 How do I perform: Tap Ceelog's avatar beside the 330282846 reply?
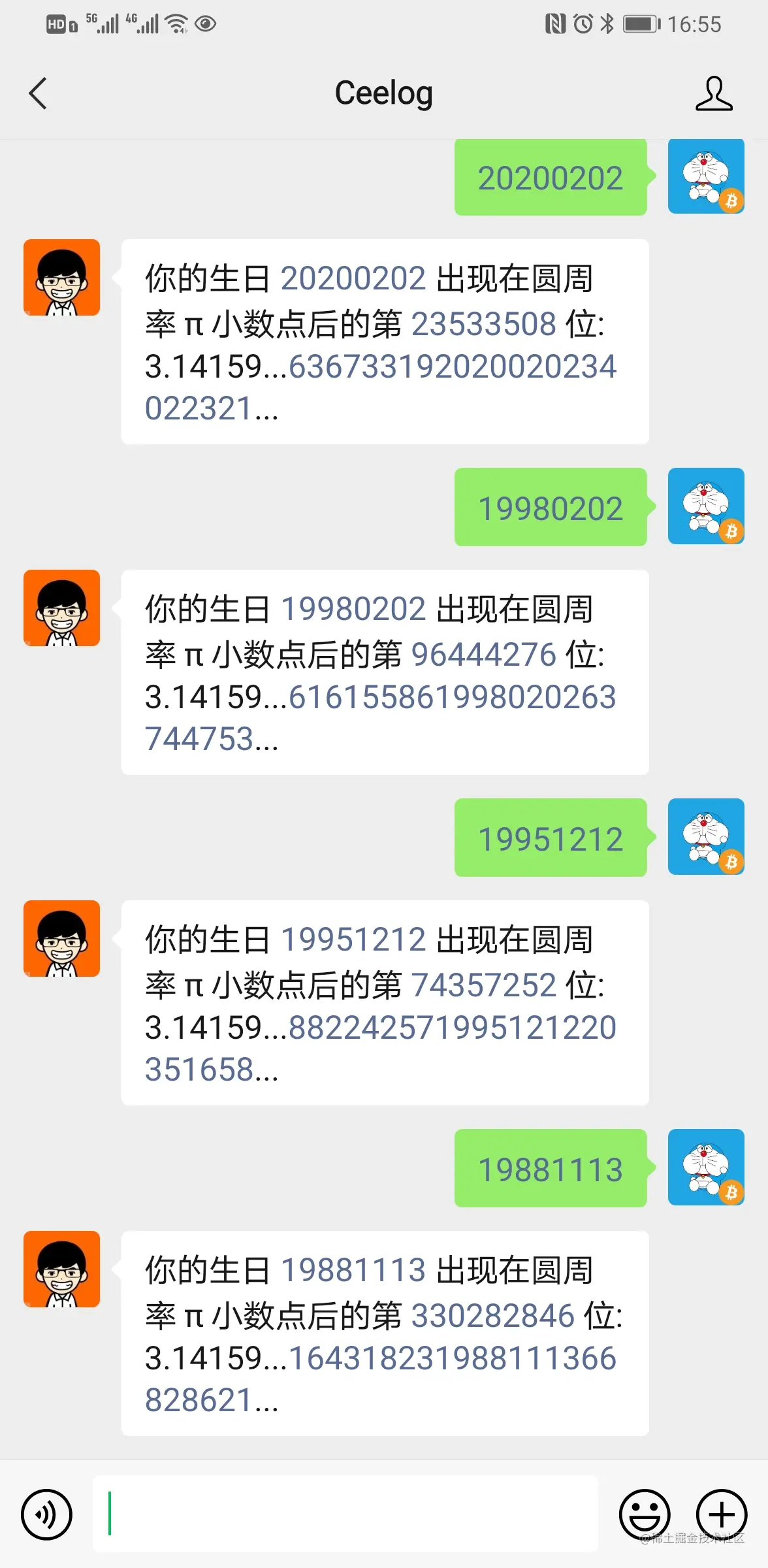pyautogui.click(x=62, y=1269)
